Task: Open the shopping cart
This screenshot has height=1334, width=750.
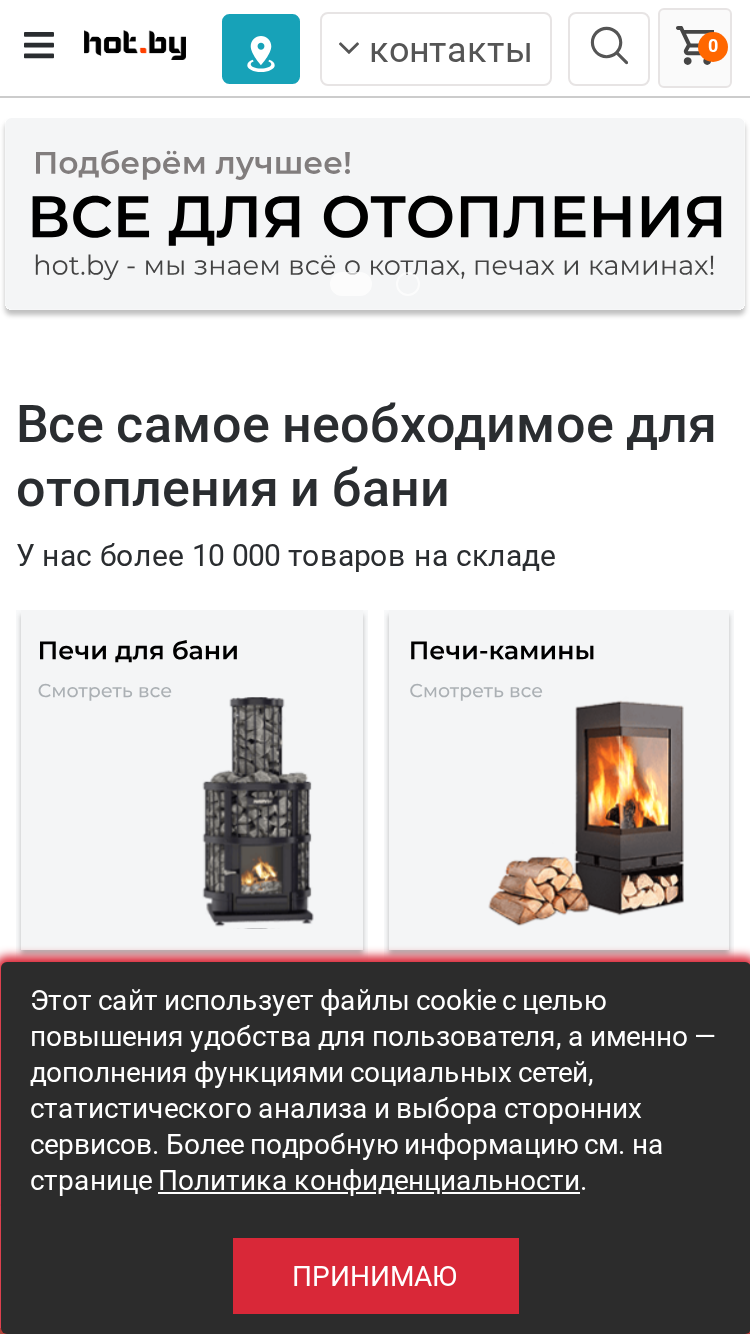Action: [x=696, y=47]
